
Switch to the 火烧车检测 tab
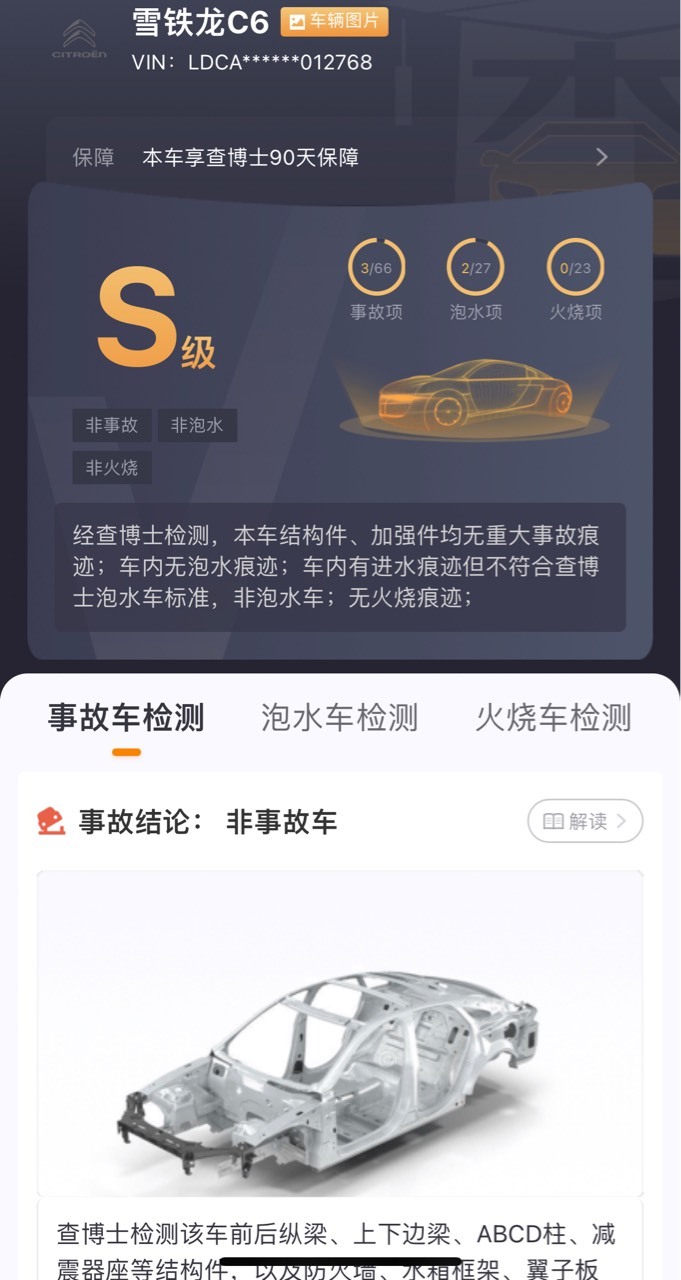[x=553, y=717]
